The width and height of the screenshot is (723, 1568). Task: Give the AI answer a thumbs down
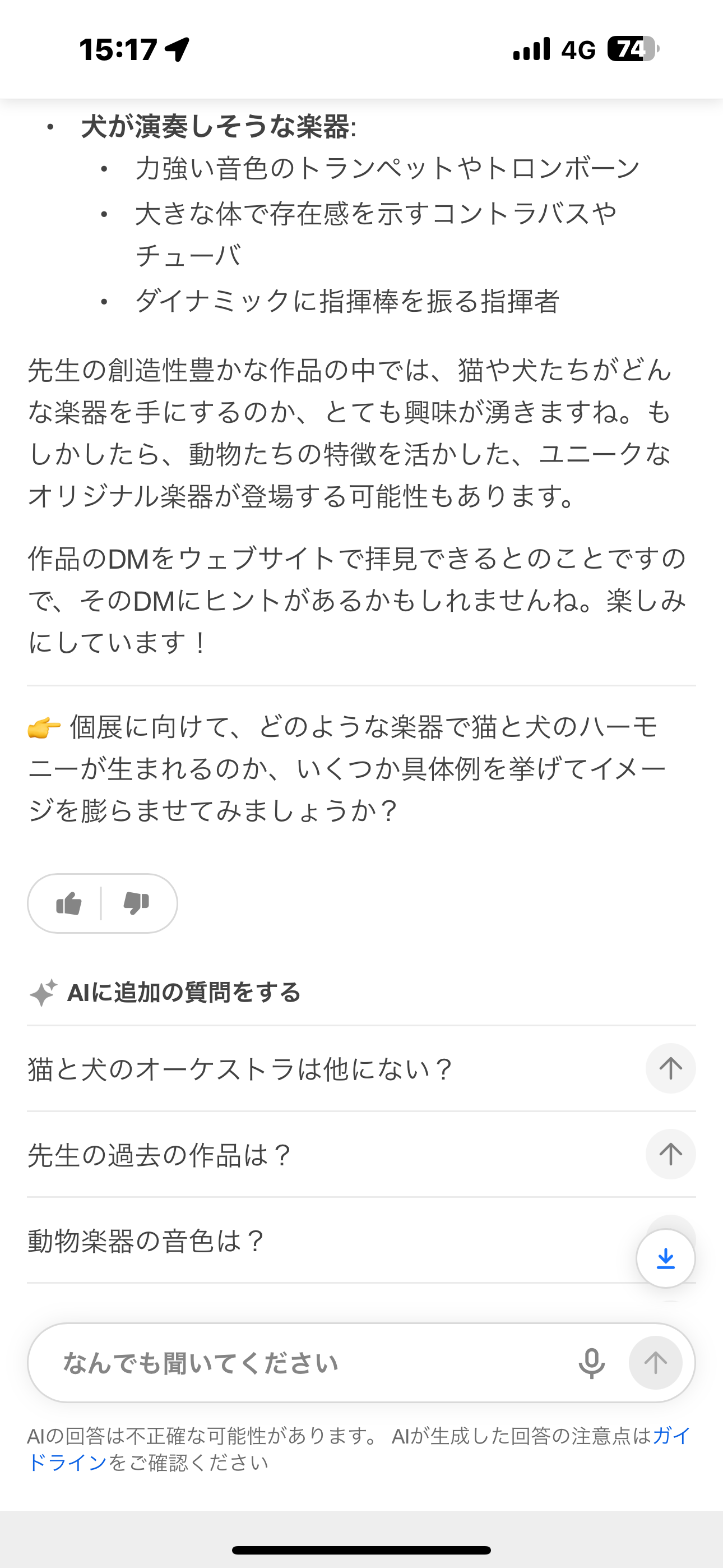(x=136, y=903)
